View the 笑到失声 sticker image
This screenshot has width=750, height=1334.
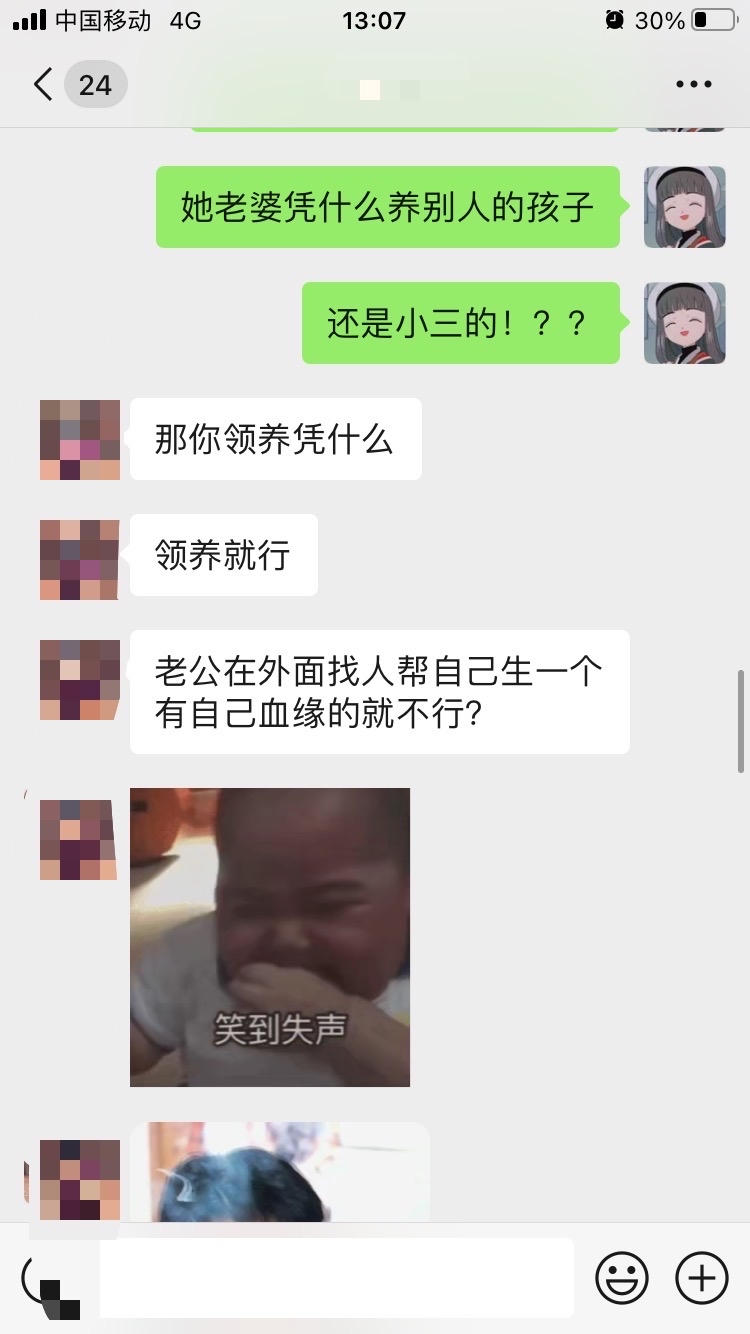pyautogui.click(x=270, y=937)
